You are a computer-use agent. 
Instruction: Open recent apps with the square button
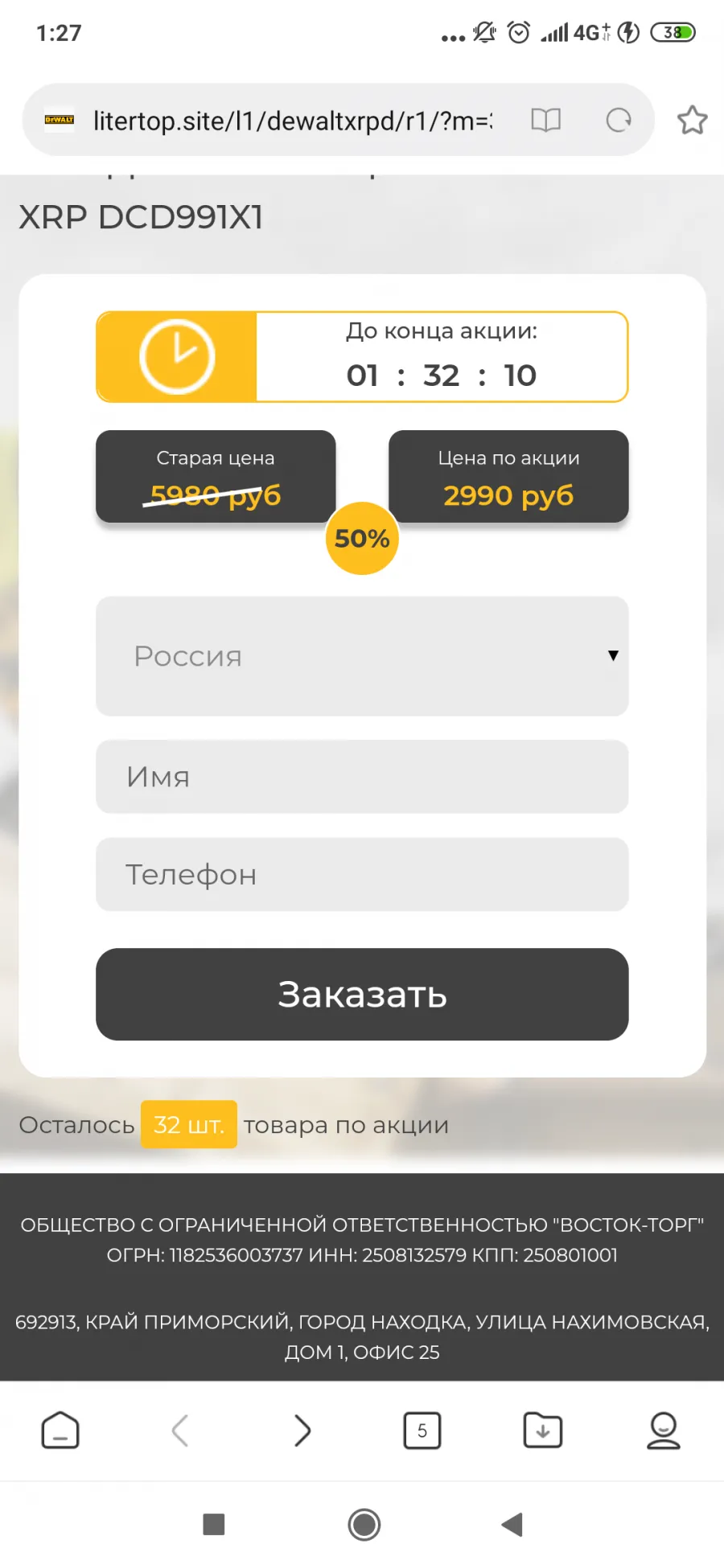tap(214, 1525)
